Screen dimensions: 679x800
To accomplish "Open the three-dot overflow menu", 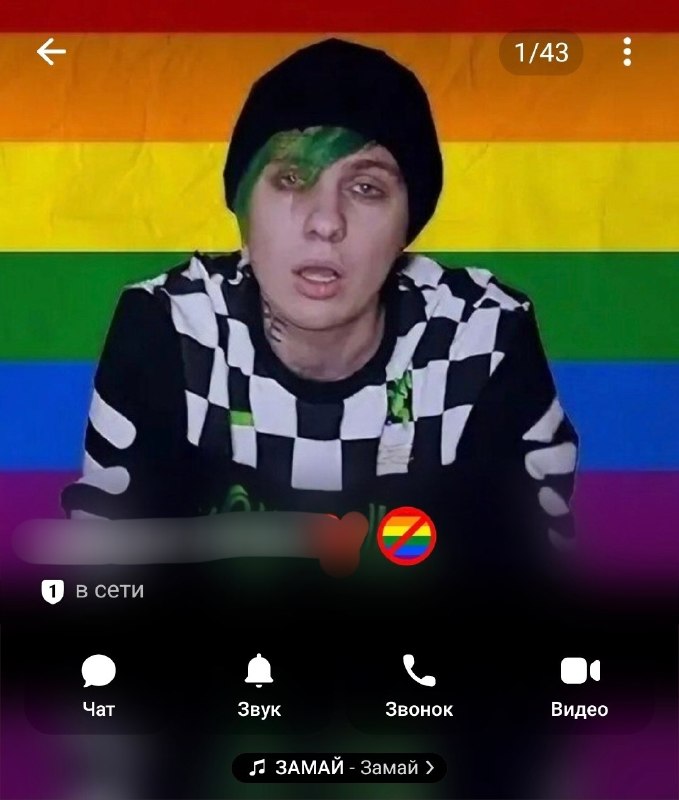I will (627, 52).
